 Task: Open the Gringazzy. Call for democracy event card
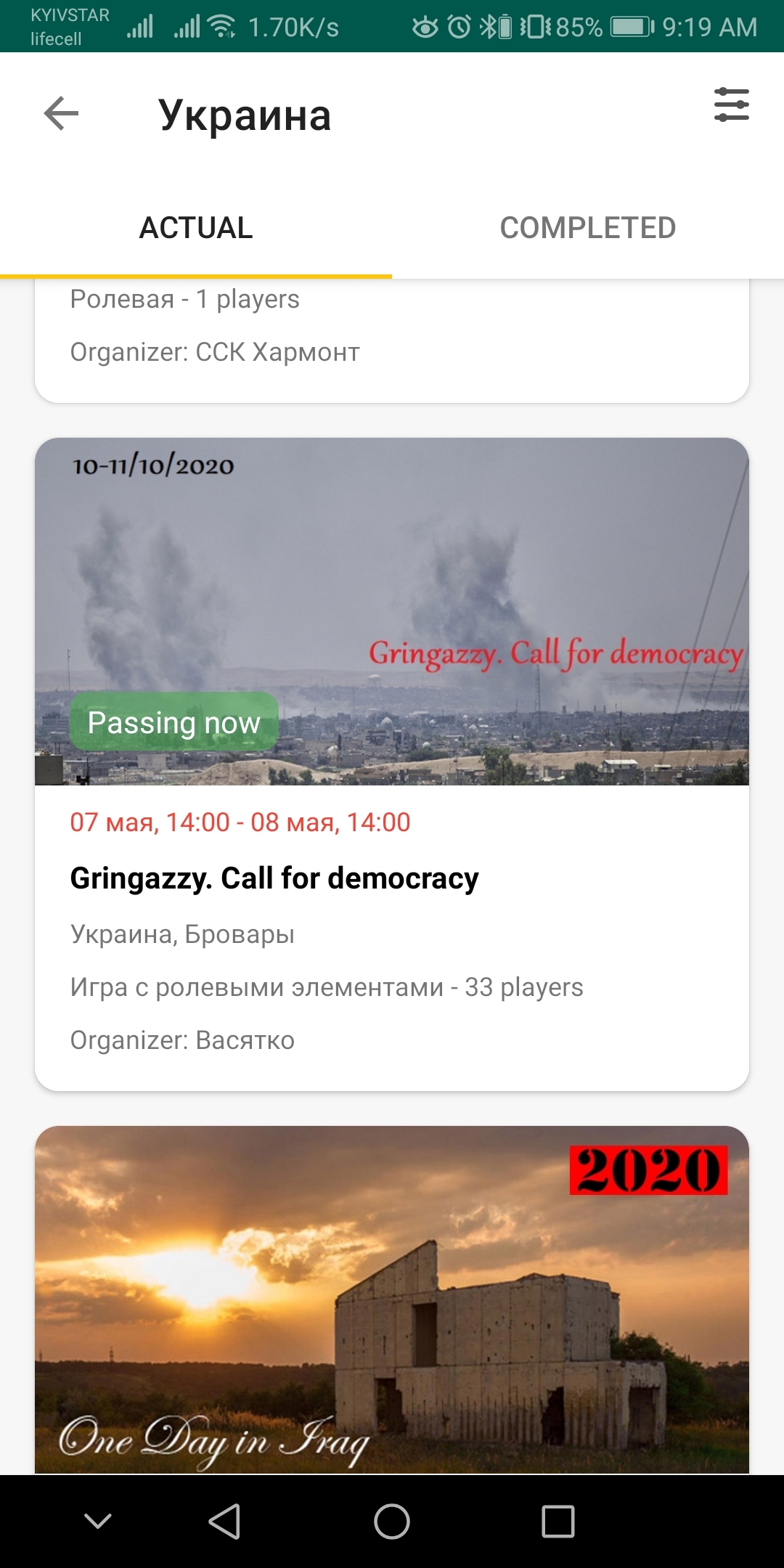pos(392,878)
